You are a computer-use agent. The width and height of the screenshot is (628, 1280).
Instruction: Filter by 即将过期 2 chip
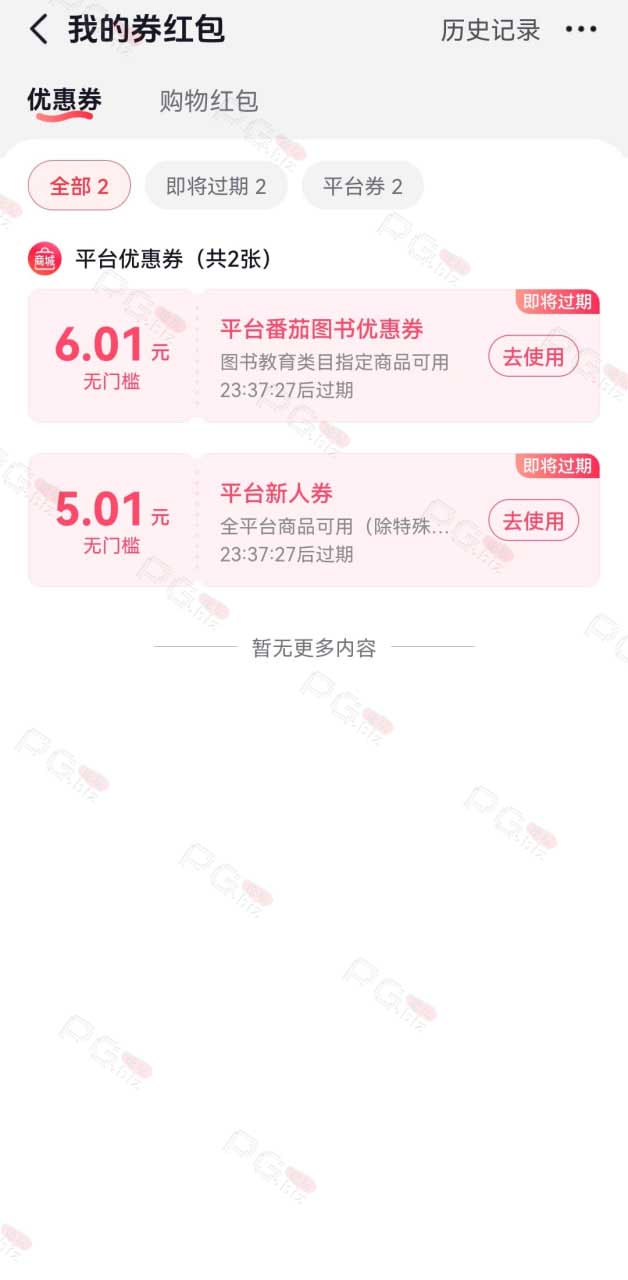pos(216,186)
